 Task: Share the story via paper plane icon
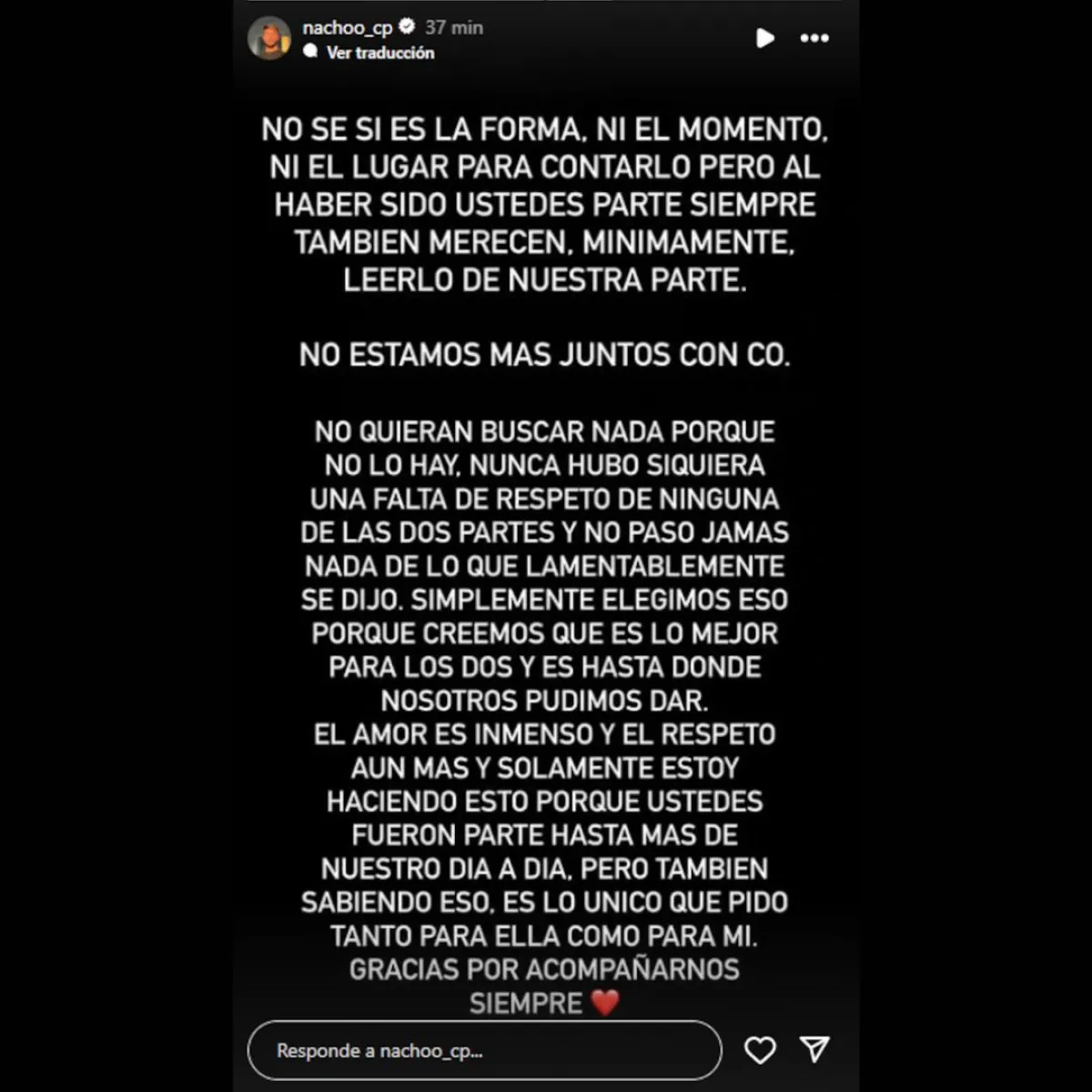[814, 1050]
